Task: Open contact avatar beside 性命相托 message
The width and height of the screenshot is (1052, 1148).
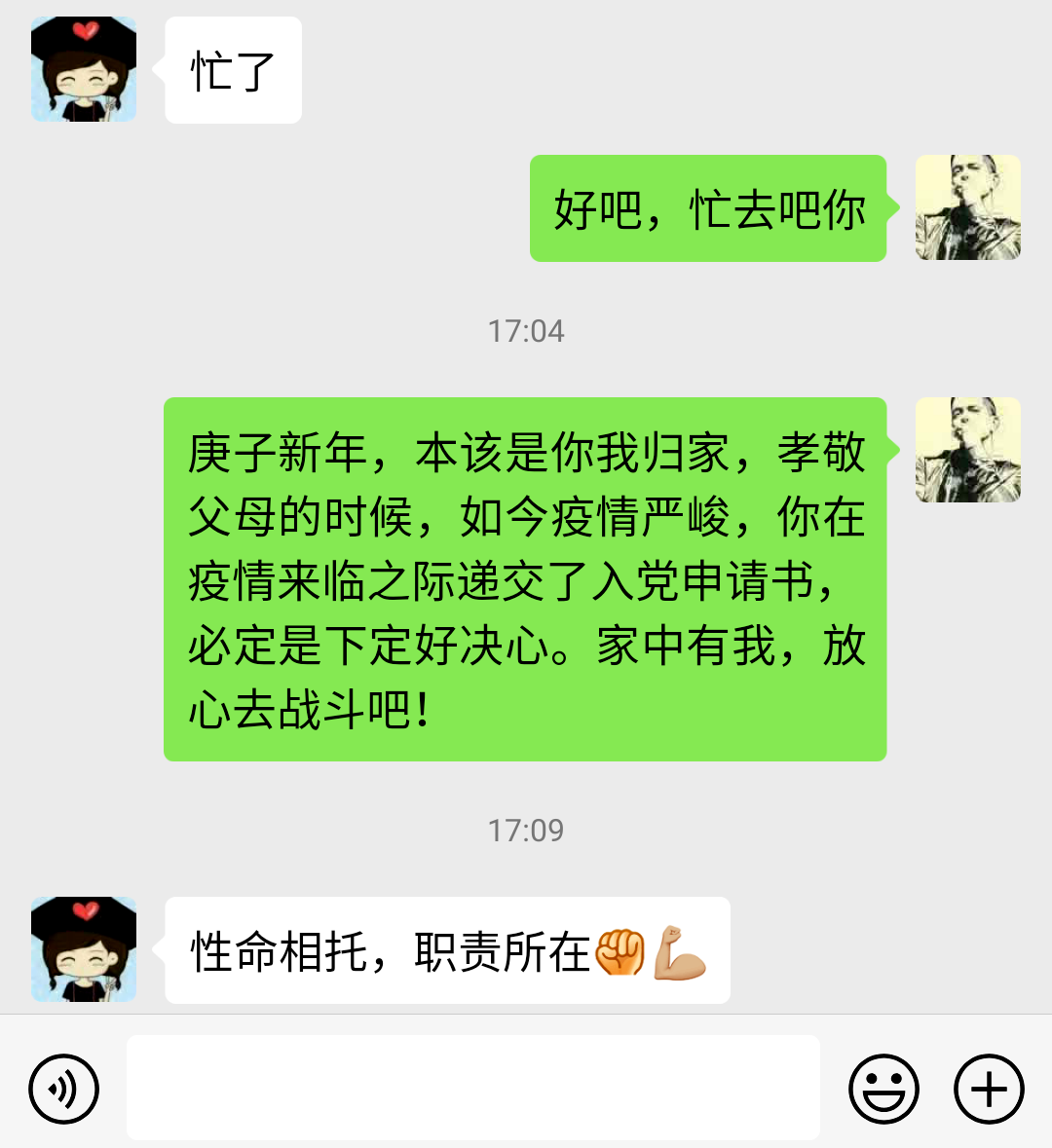Action: tap(84, 949)
